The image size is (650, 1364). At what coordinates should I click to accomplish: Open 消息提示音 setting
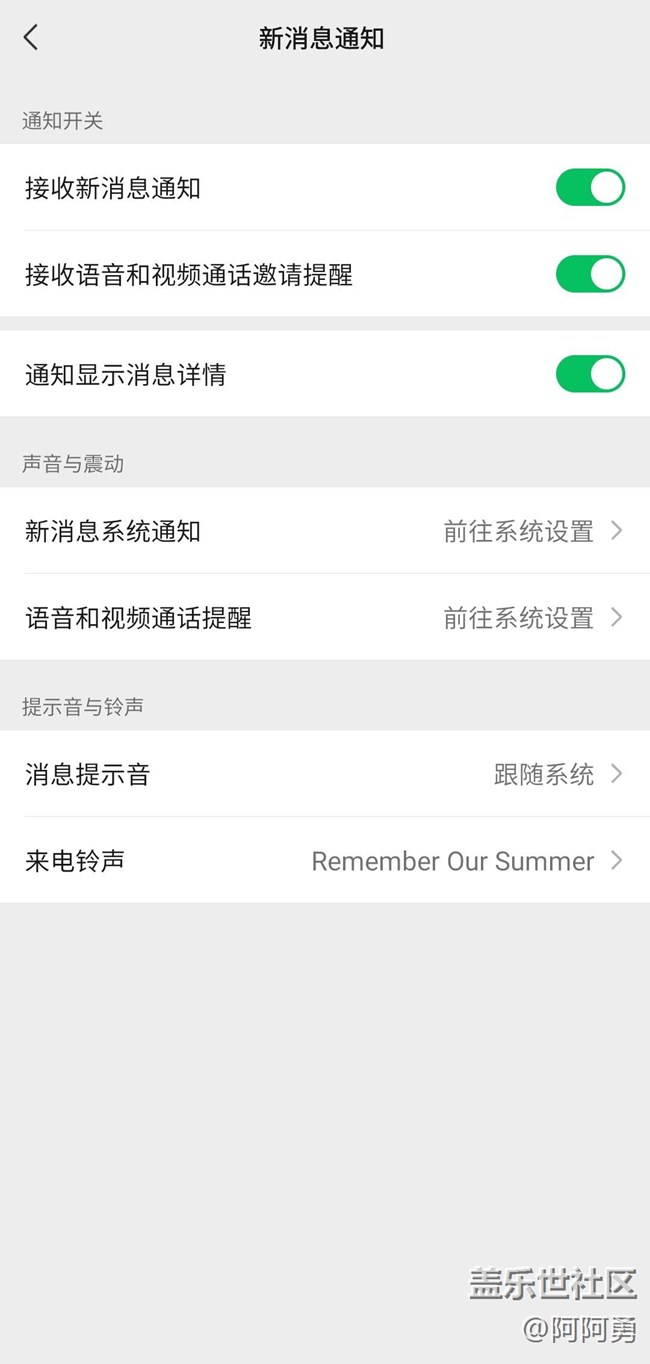[x=324, y=774]
